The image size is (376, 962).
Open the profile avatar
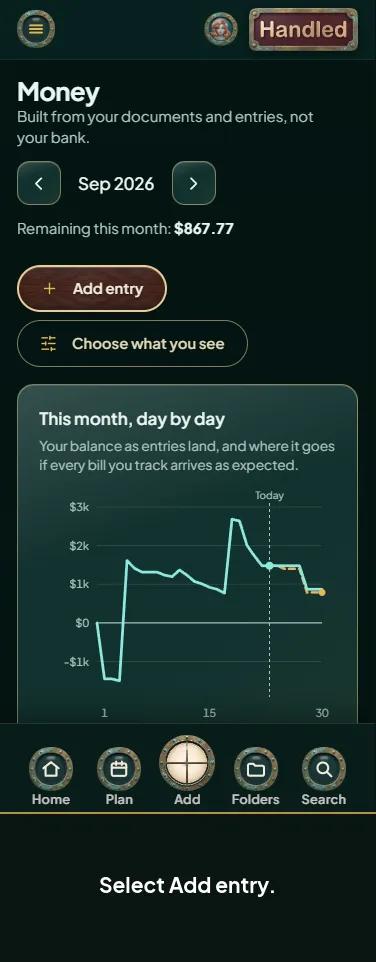221,29
